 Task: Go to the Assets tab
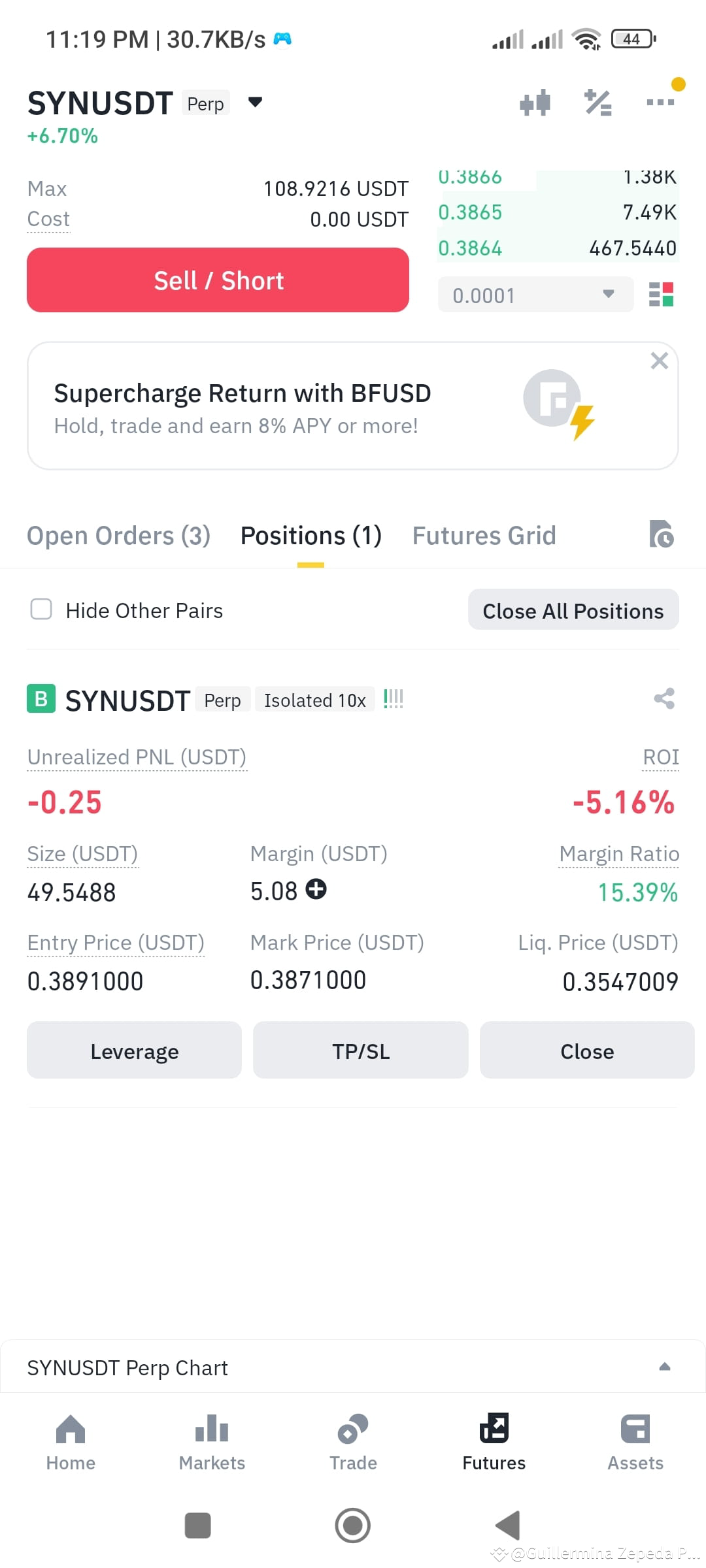click(635, 1443)
